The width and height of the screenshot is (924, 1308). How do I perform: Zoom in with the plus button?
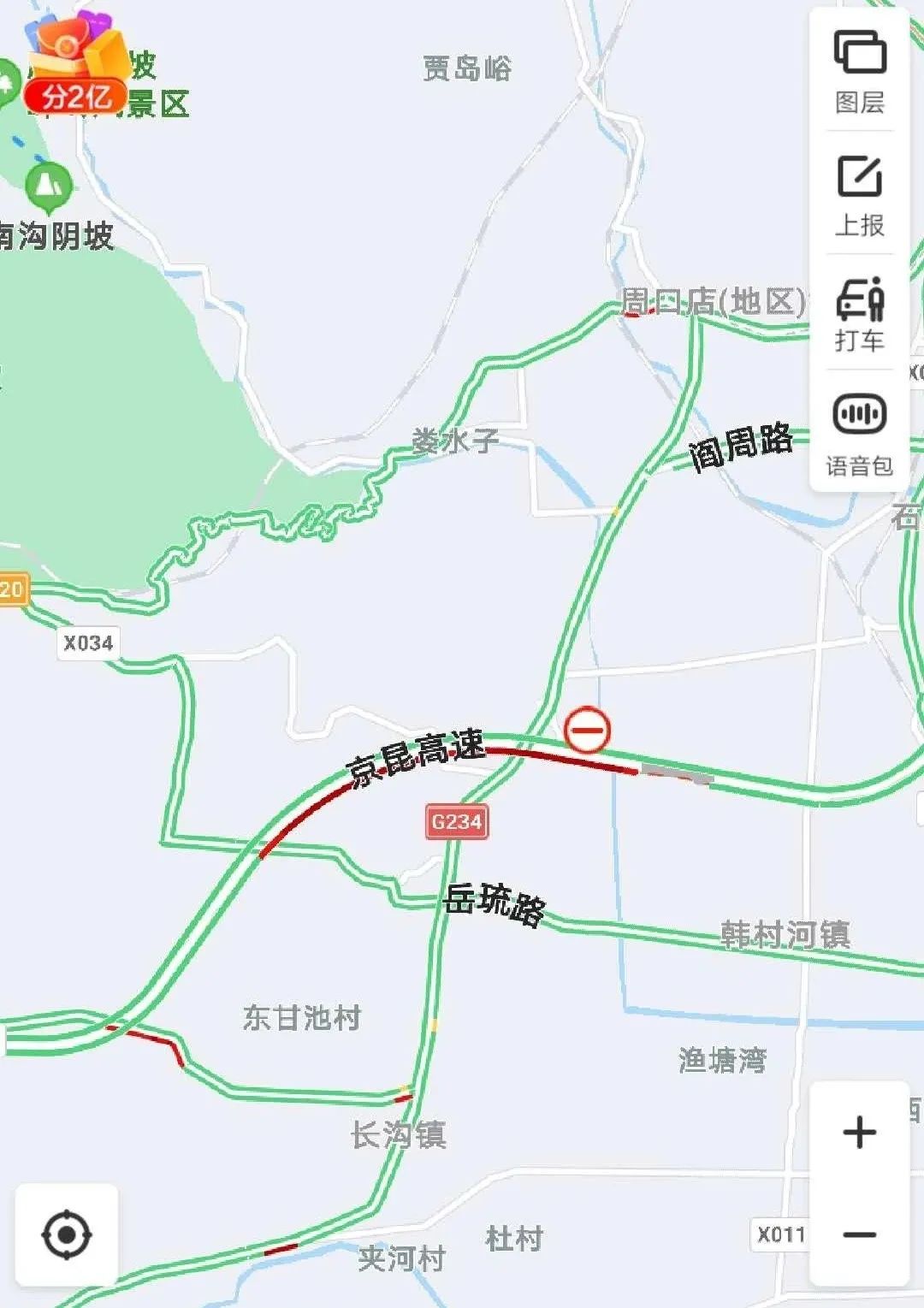pos(859,1133)
